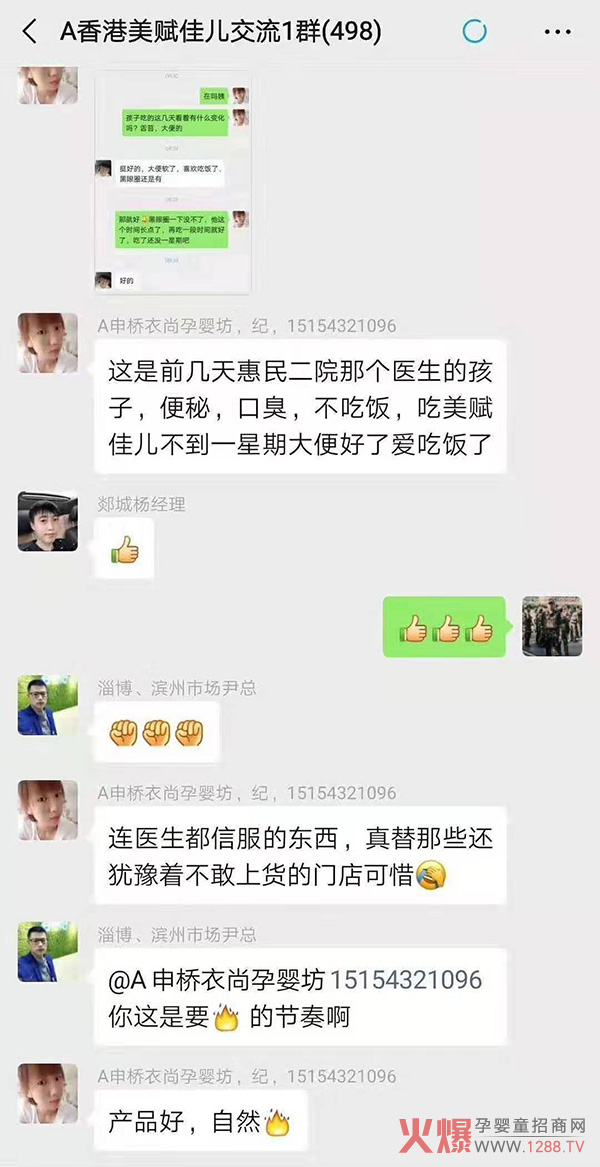Tap phone number 15154321096 in 尹总's message

406,979
